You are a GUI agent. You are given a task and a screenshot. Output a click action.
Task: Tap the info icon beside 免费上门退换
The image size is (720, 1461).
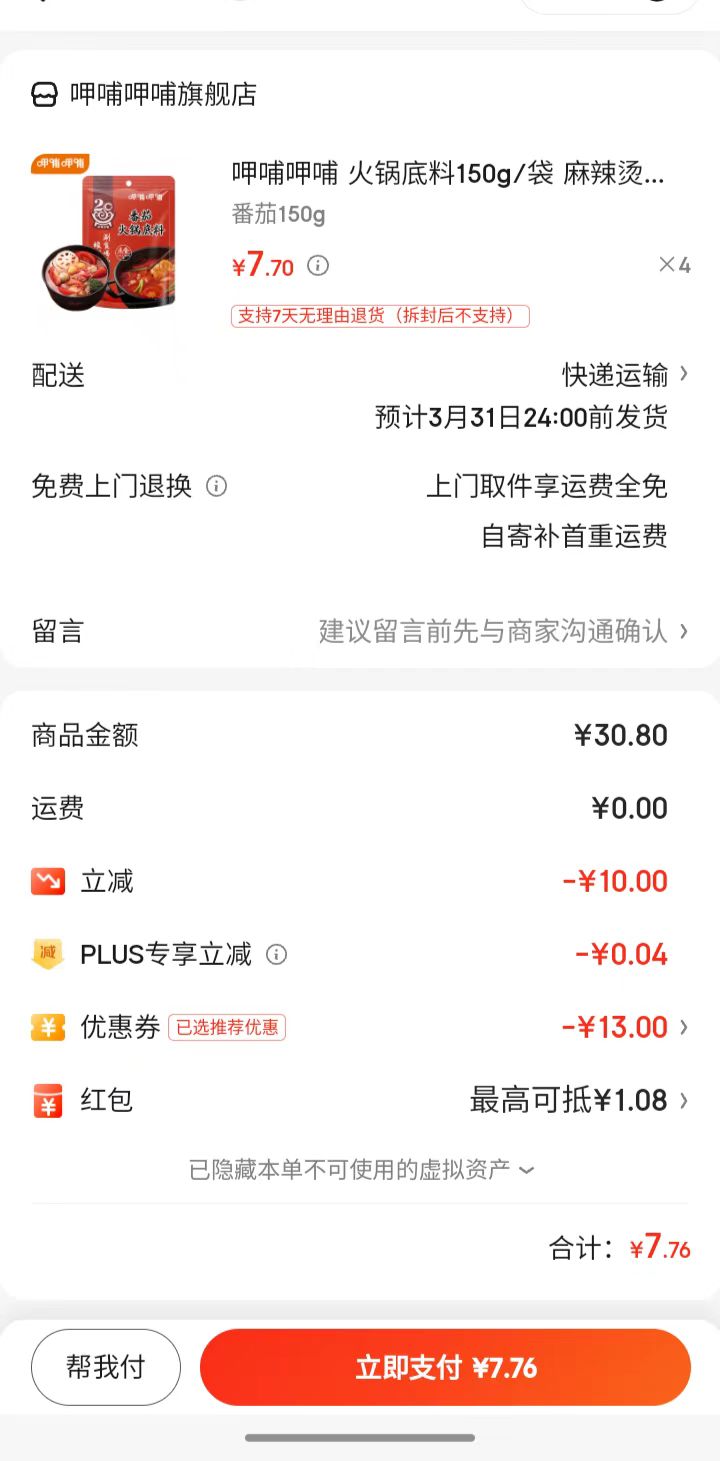tap(216, 486)
